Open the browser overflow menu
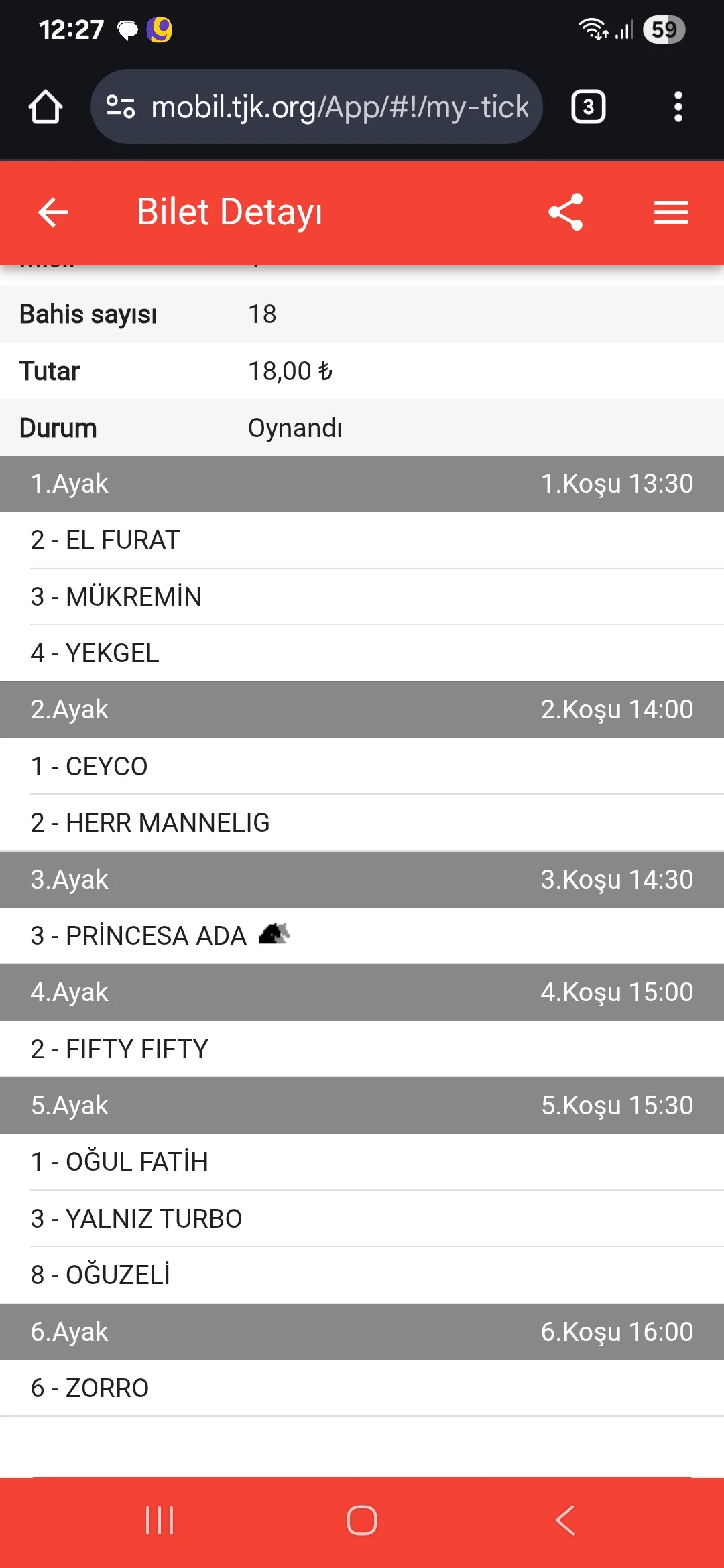Viewport: 724px width, 1568px height. (x=678, y=107)
